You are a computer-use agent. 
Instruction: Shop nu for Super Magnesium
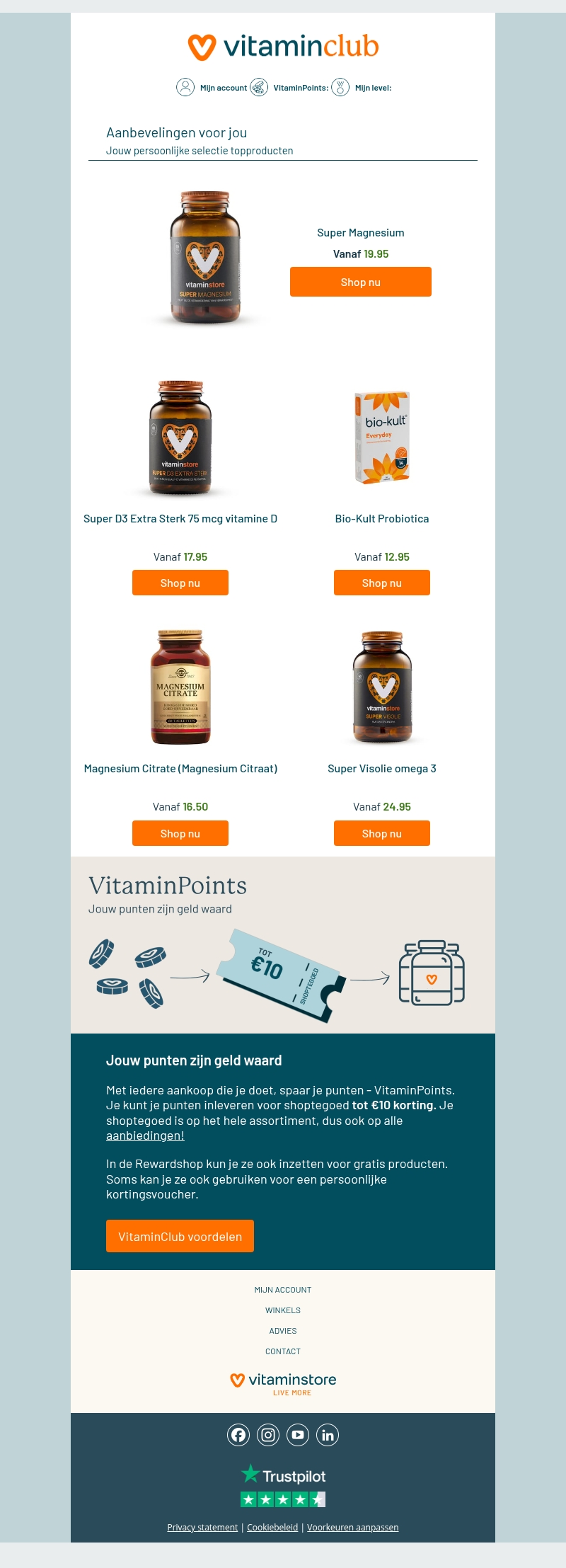360,282
